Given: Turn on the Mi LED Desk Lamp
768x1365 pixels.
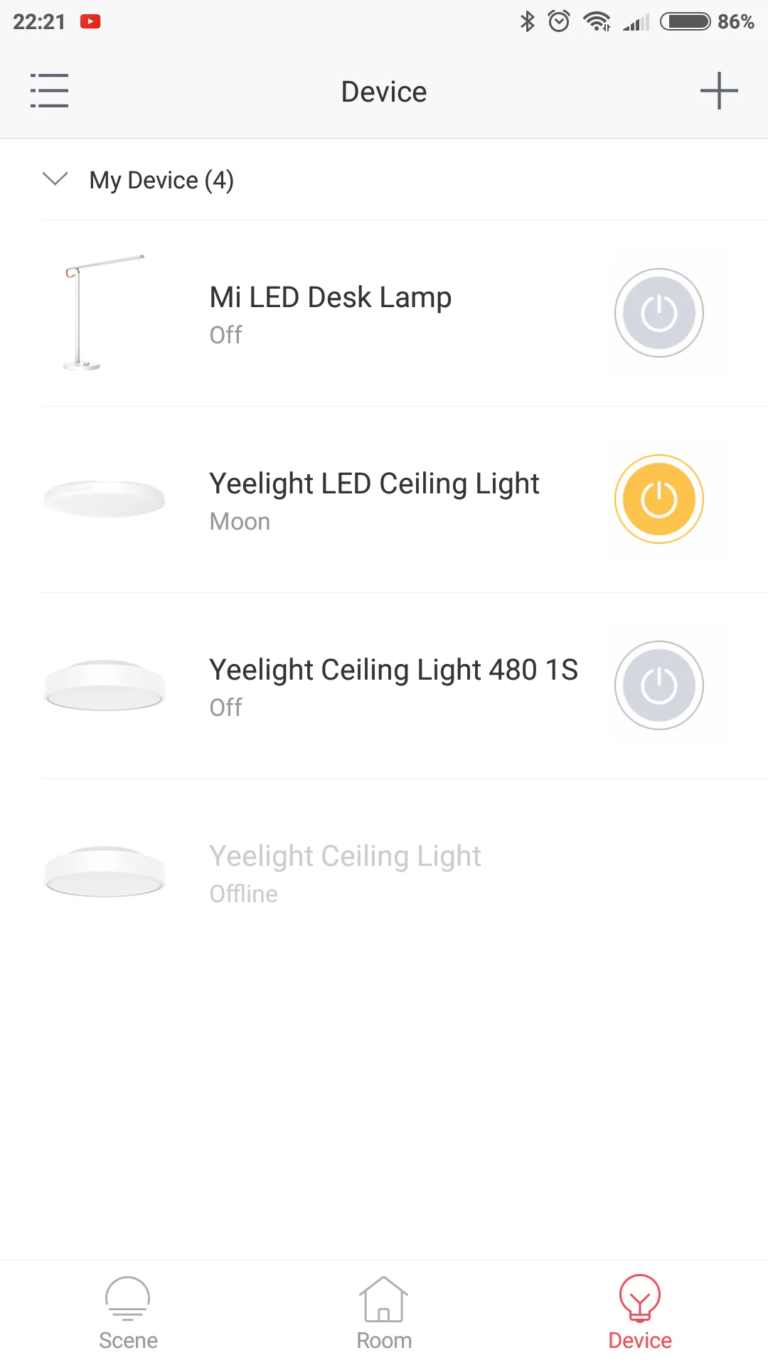Looking at the screenshot, I should pos(659,312).
